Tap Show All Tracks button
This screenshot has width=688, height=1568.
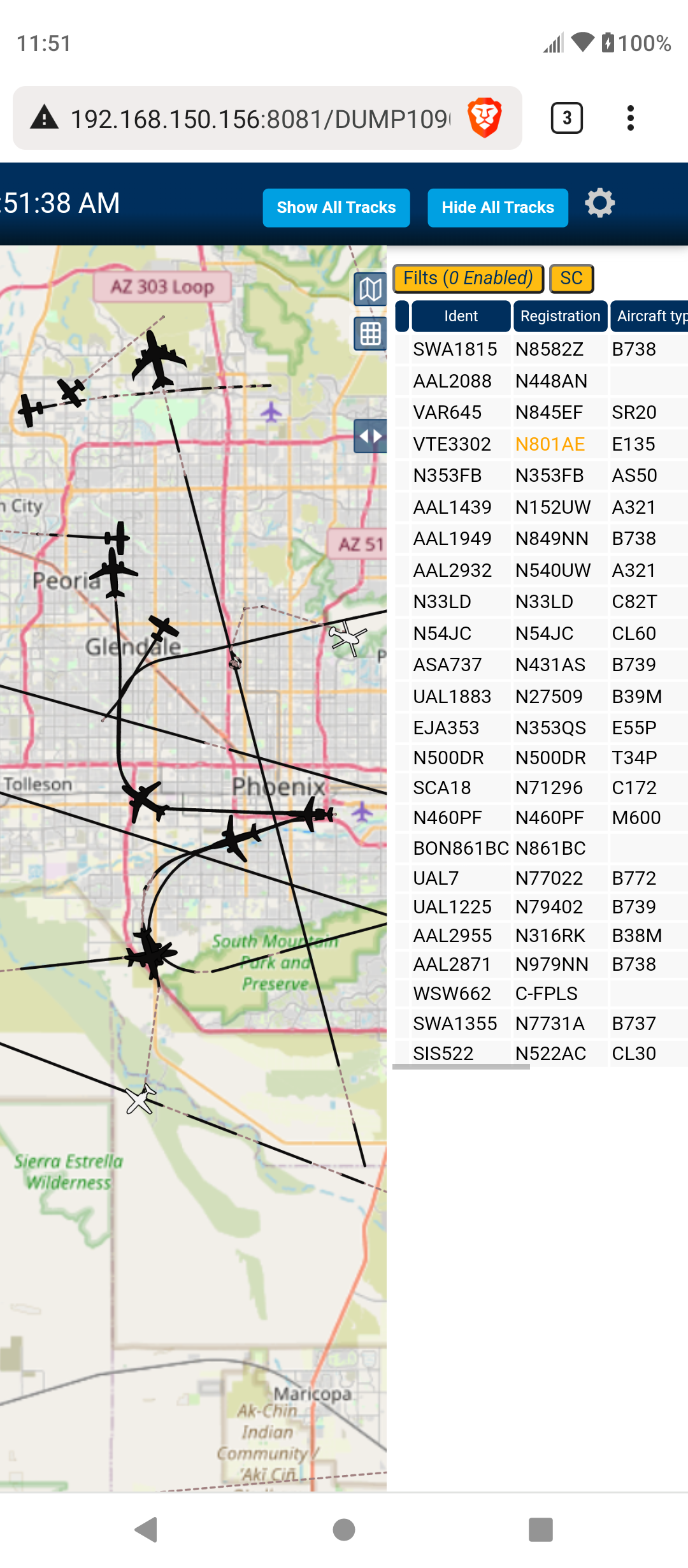click(x=336, y=208)
